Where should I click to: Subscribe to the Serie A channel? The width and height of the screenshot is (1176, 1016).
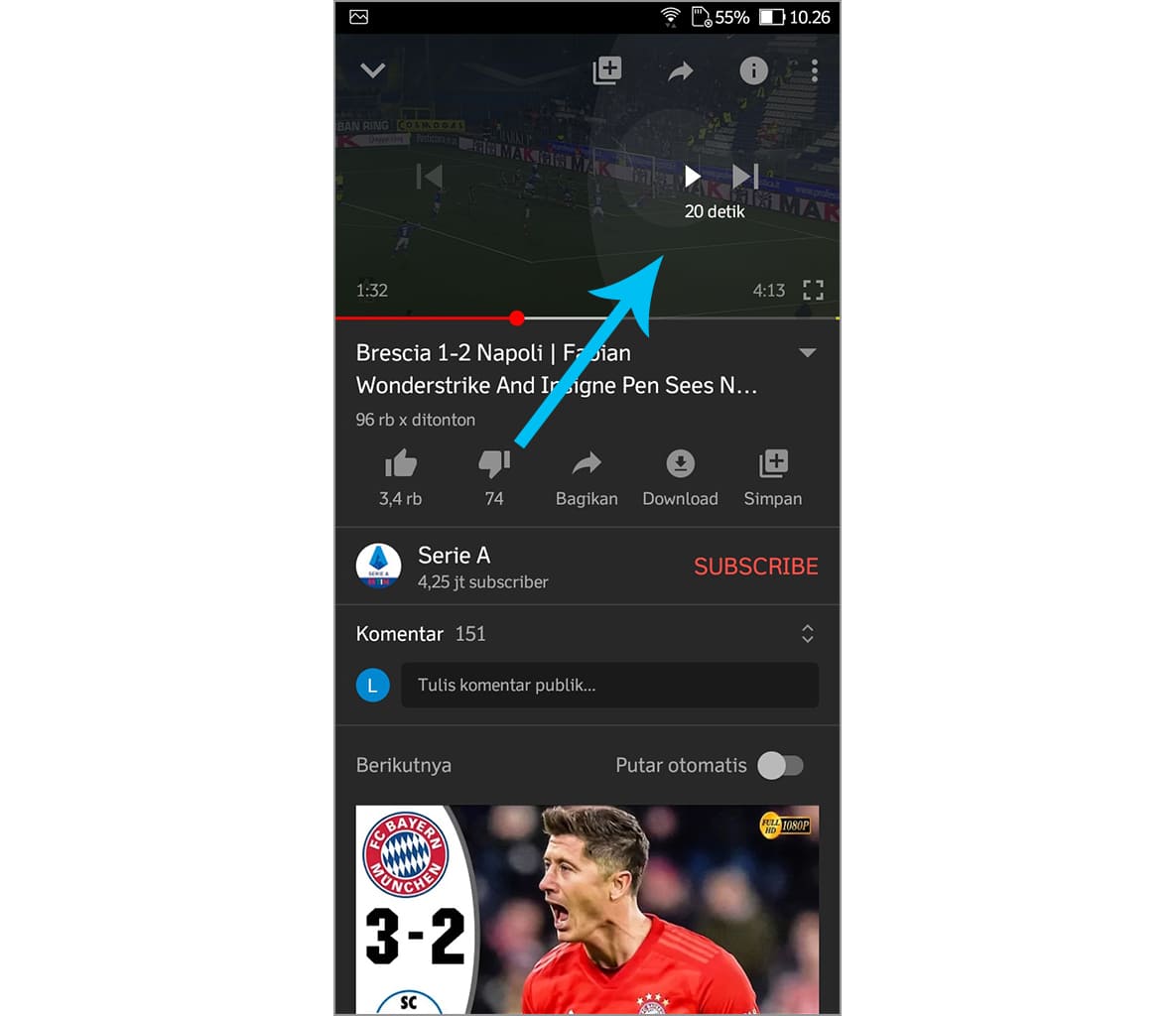point(756,567)
